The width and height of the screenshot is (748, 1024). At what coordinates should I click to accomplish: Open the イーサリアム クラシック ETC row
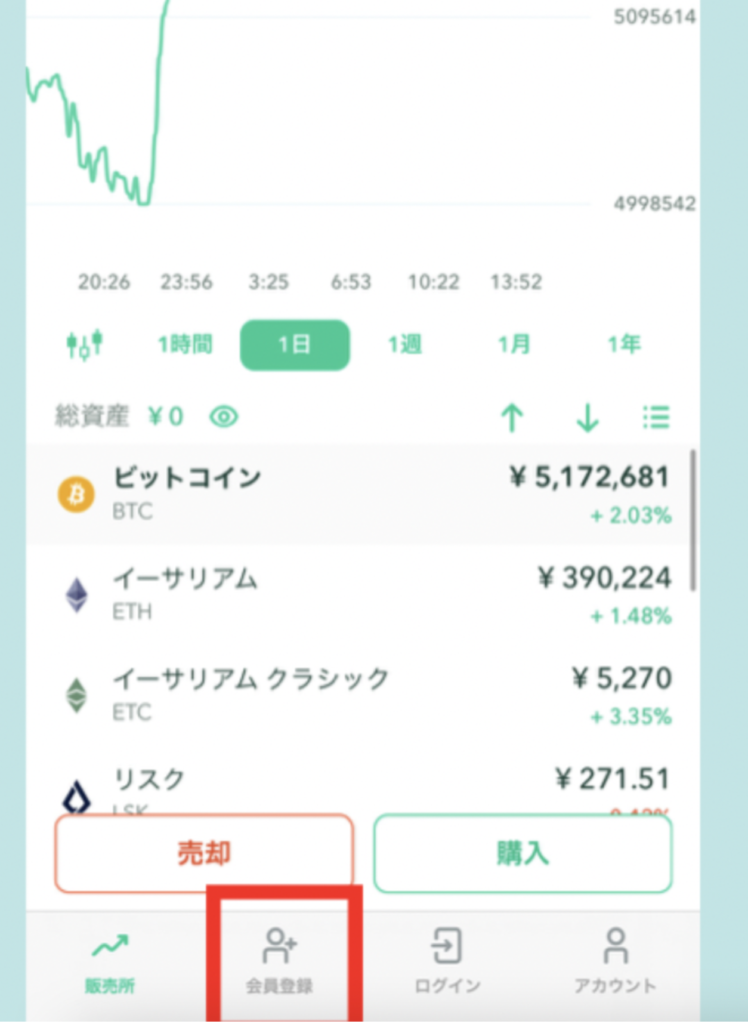(x=360, y=694)
